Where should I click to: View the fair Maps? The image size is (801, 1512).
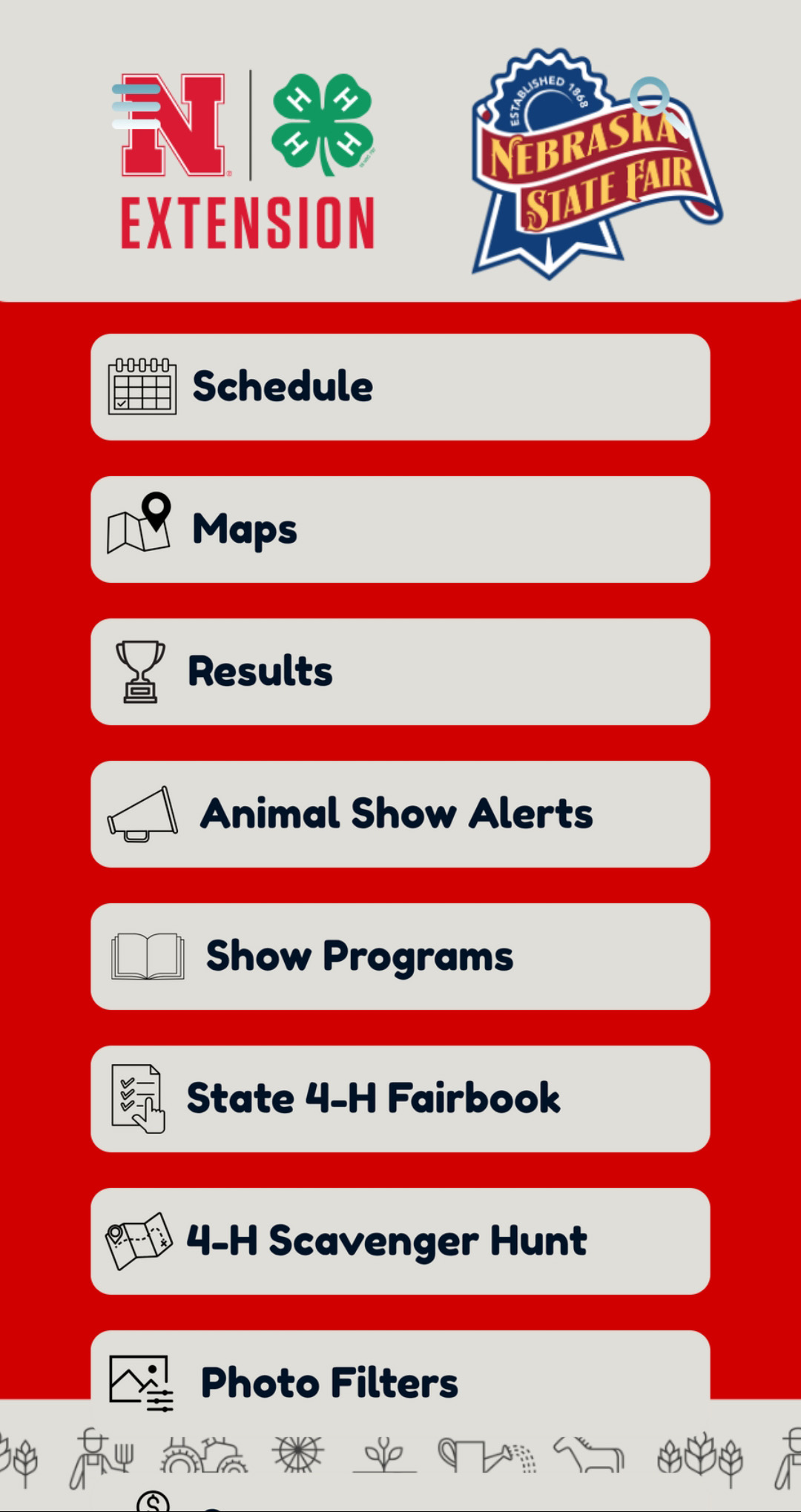point(400,529)
